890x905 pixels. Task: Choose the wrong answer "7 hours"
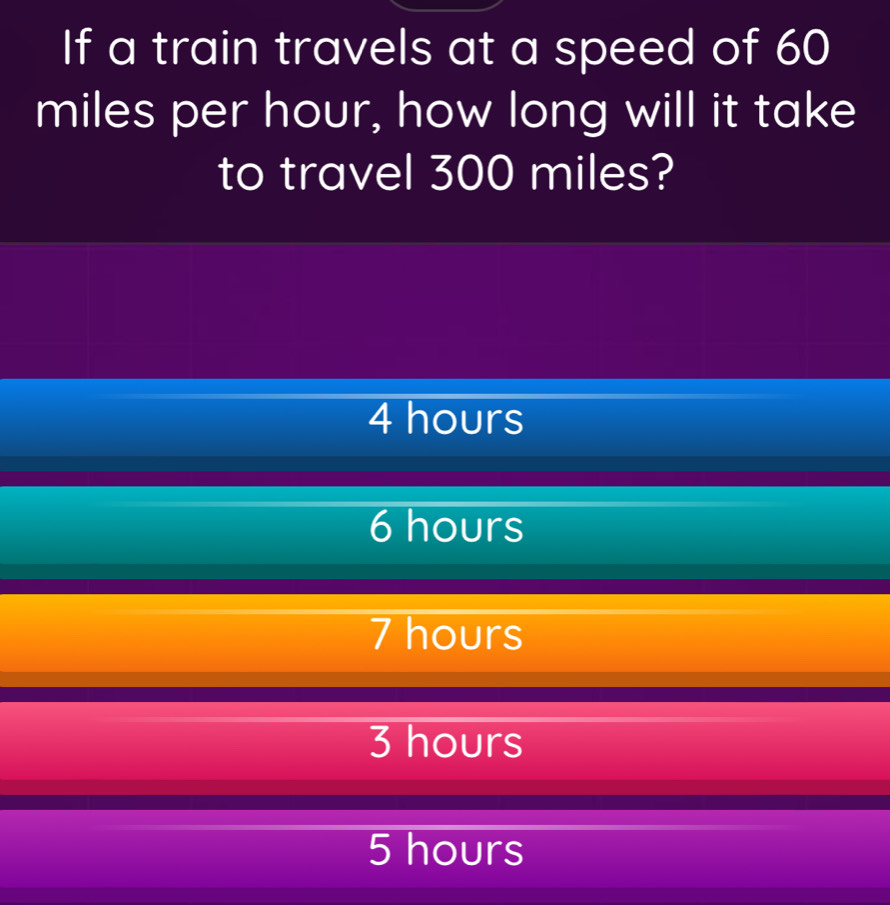[445, 635]
